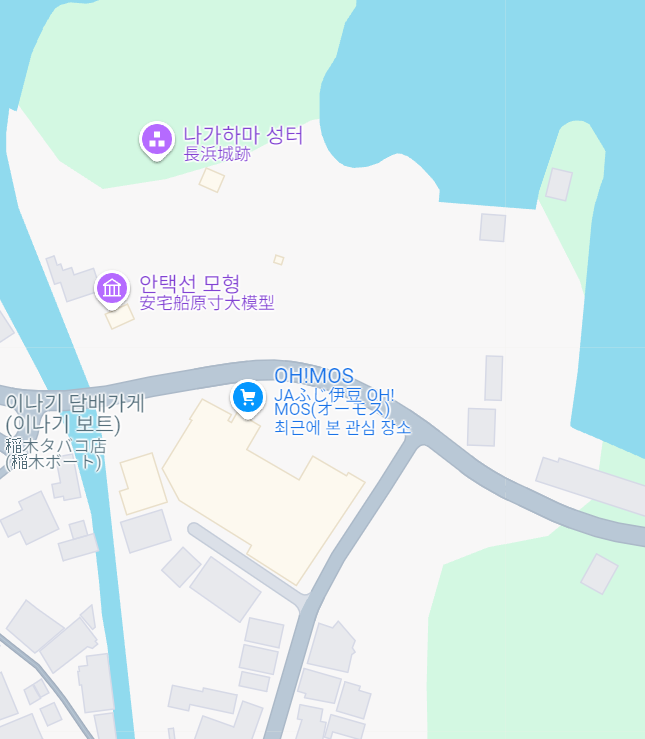This screenshot has height=739, width=645.
Task: Tap the OH!MOS shopping marker
Action: click(x=247, y=397)
